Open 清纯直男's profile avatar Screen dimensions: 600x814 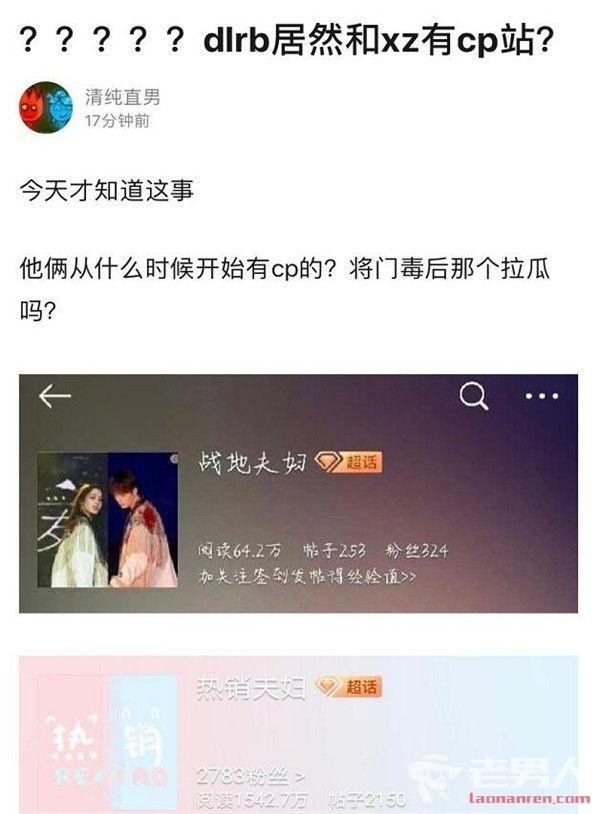(x=45, y=107)
